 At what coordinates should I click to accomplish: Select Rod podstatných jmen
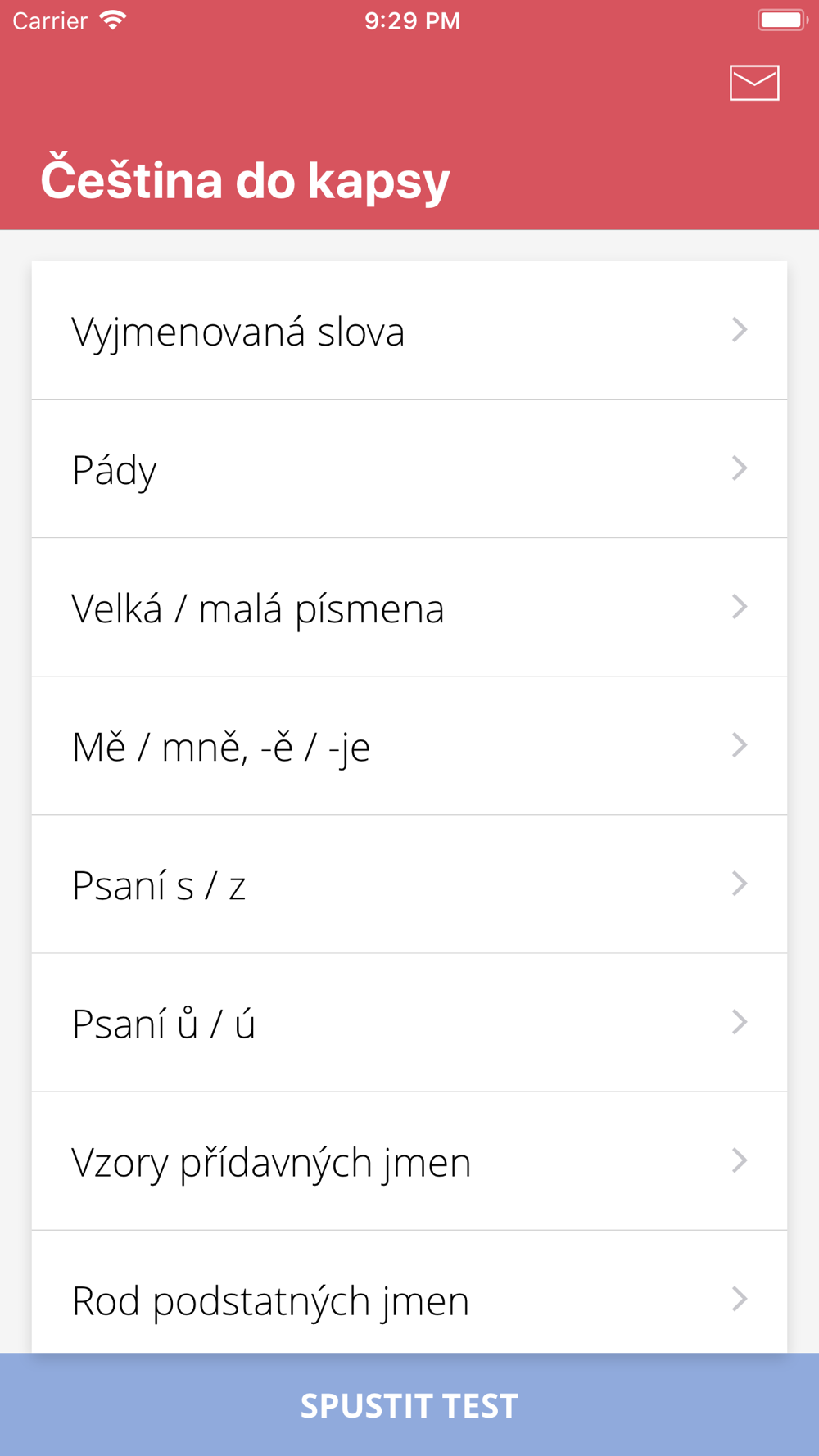point(409,1292)
